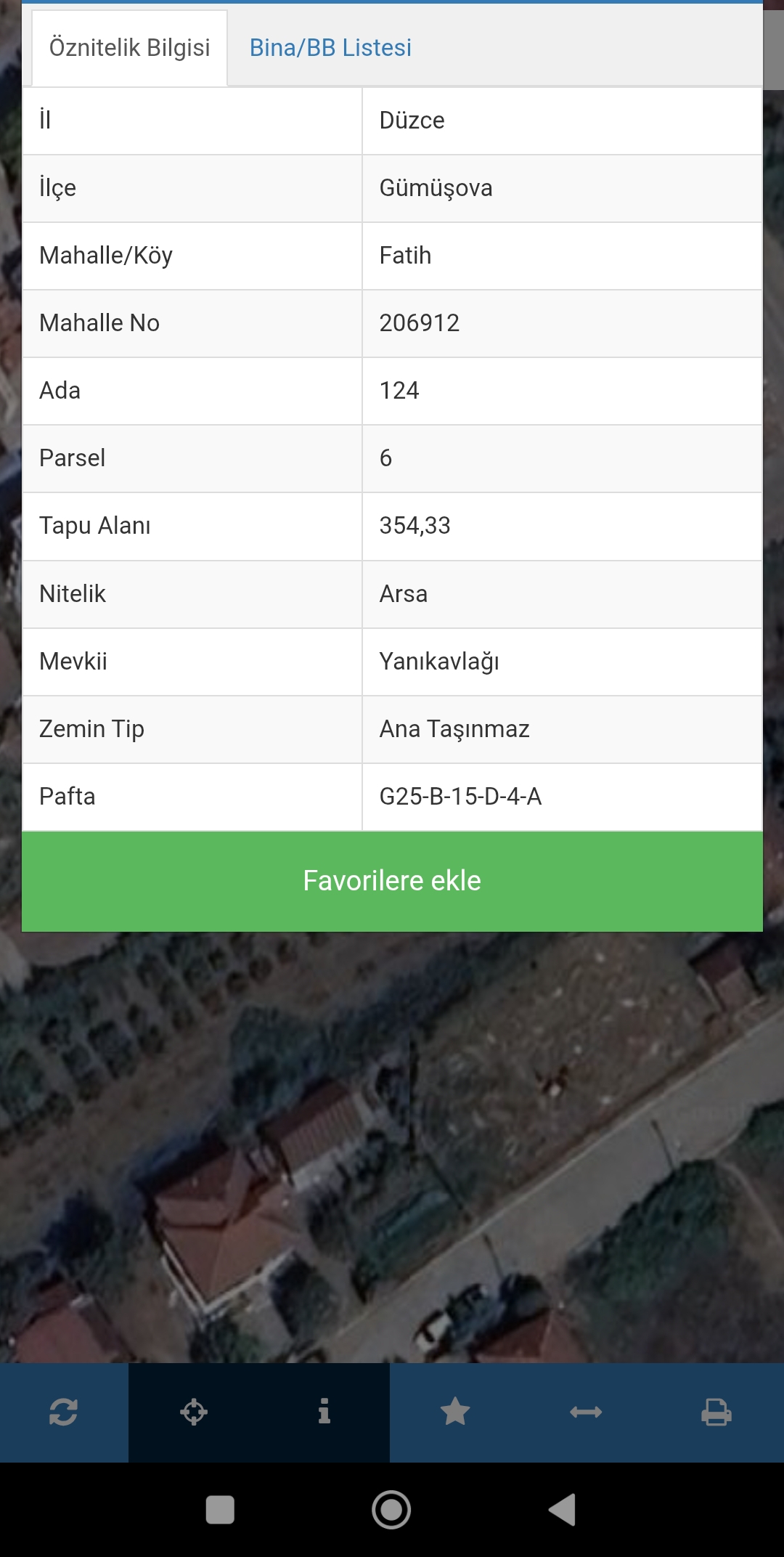Tap the printer icon
The height and width of the screenshot is (1557, 784).
click(x=716, y=1412)
